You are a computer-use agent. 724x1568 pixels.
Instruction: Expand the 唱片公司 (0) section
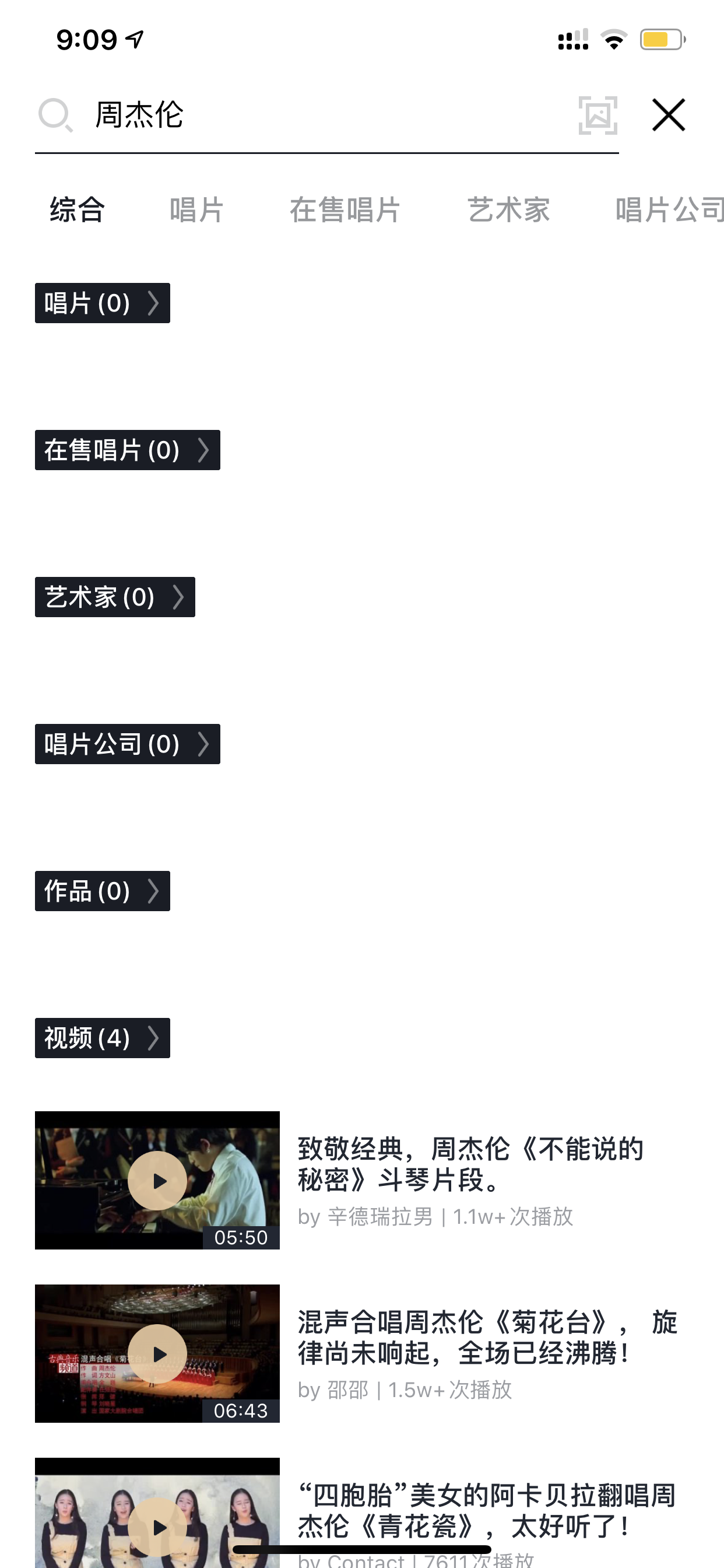[127, 744]
